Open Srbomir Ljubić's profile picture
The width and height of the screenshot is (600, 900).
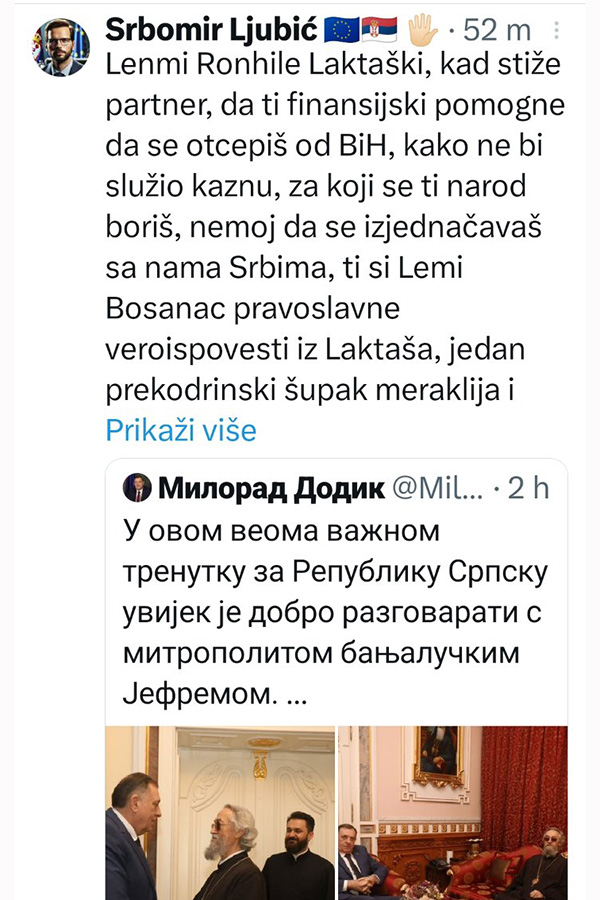tap(61, 47)
